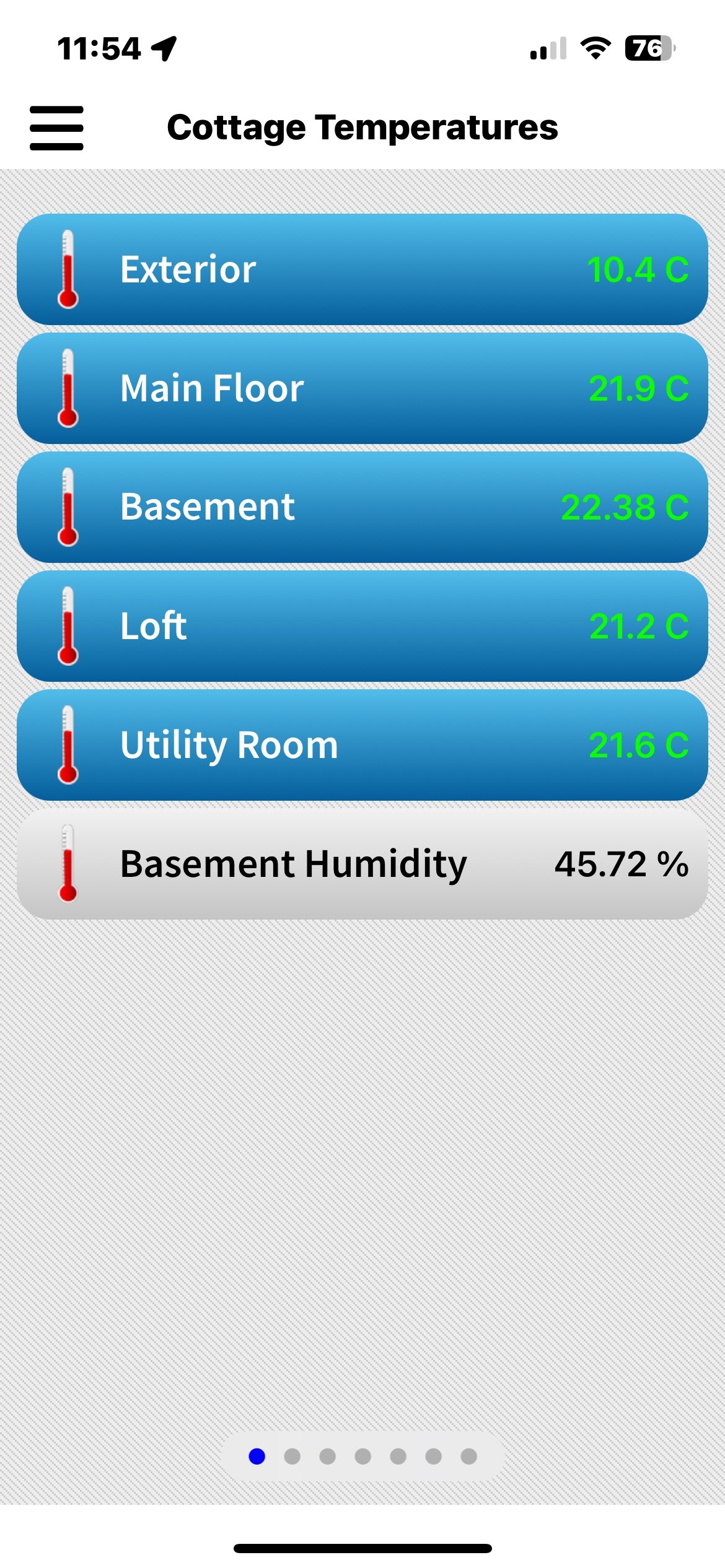Tap the Loft temperature row

point(362,626)
